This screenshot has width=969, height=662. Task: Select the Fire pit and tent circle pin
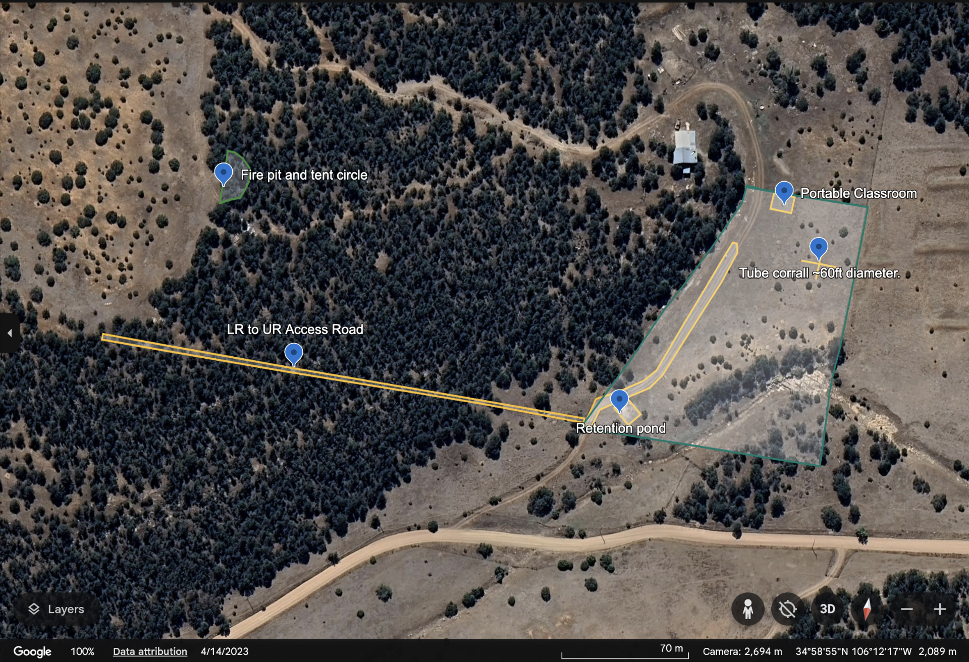223,173
